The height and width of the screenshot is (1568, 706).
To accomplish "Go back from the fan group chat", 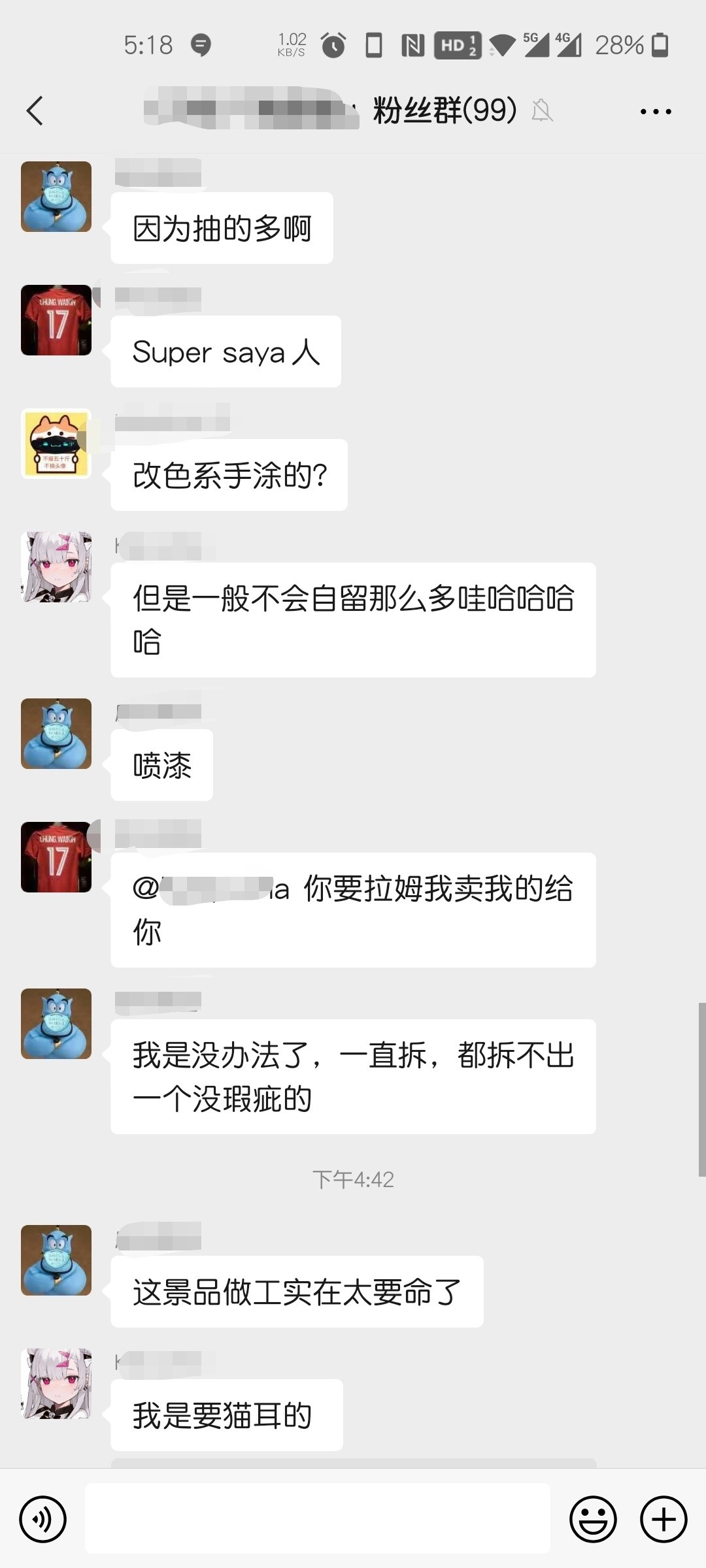I will [35, 110].
